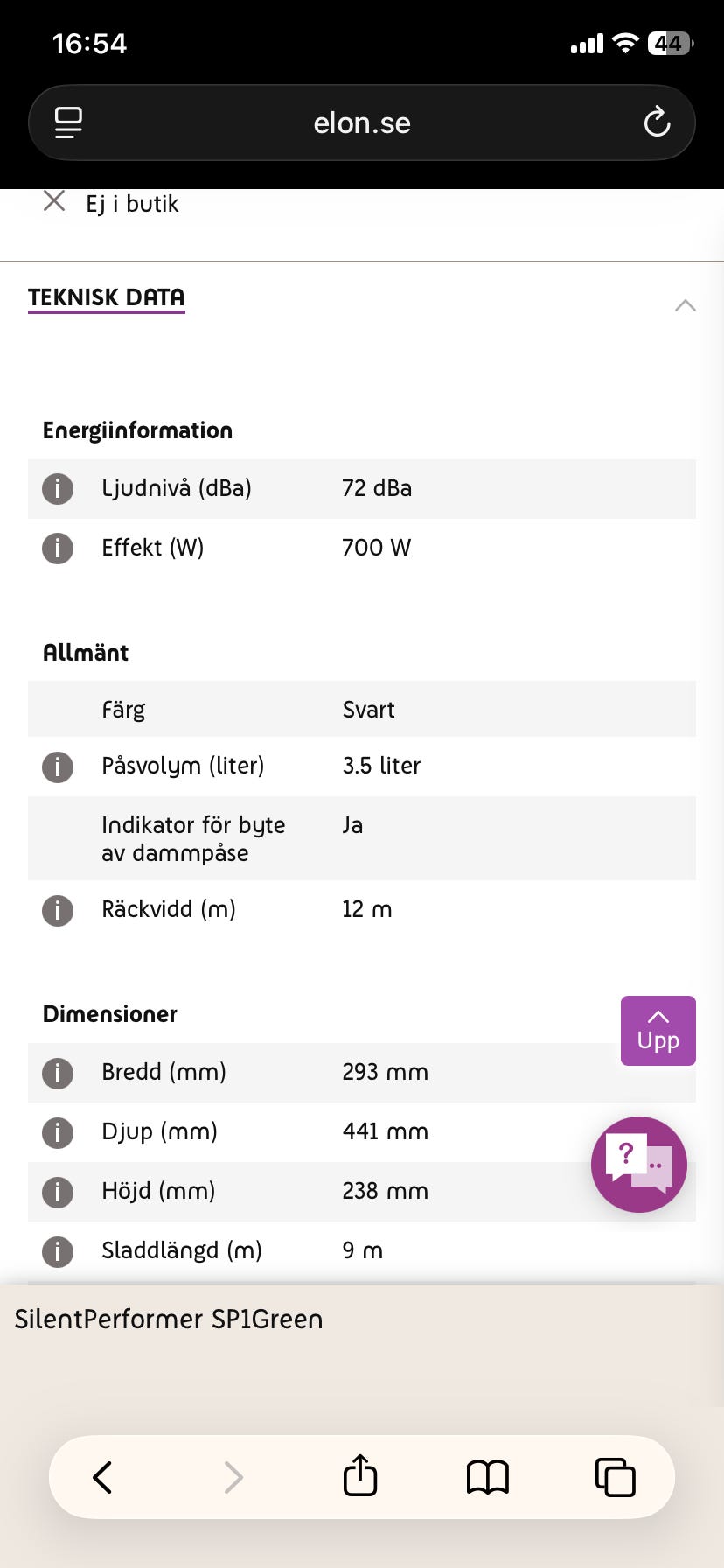Reload the elon.se page

[x=657, y=122]
